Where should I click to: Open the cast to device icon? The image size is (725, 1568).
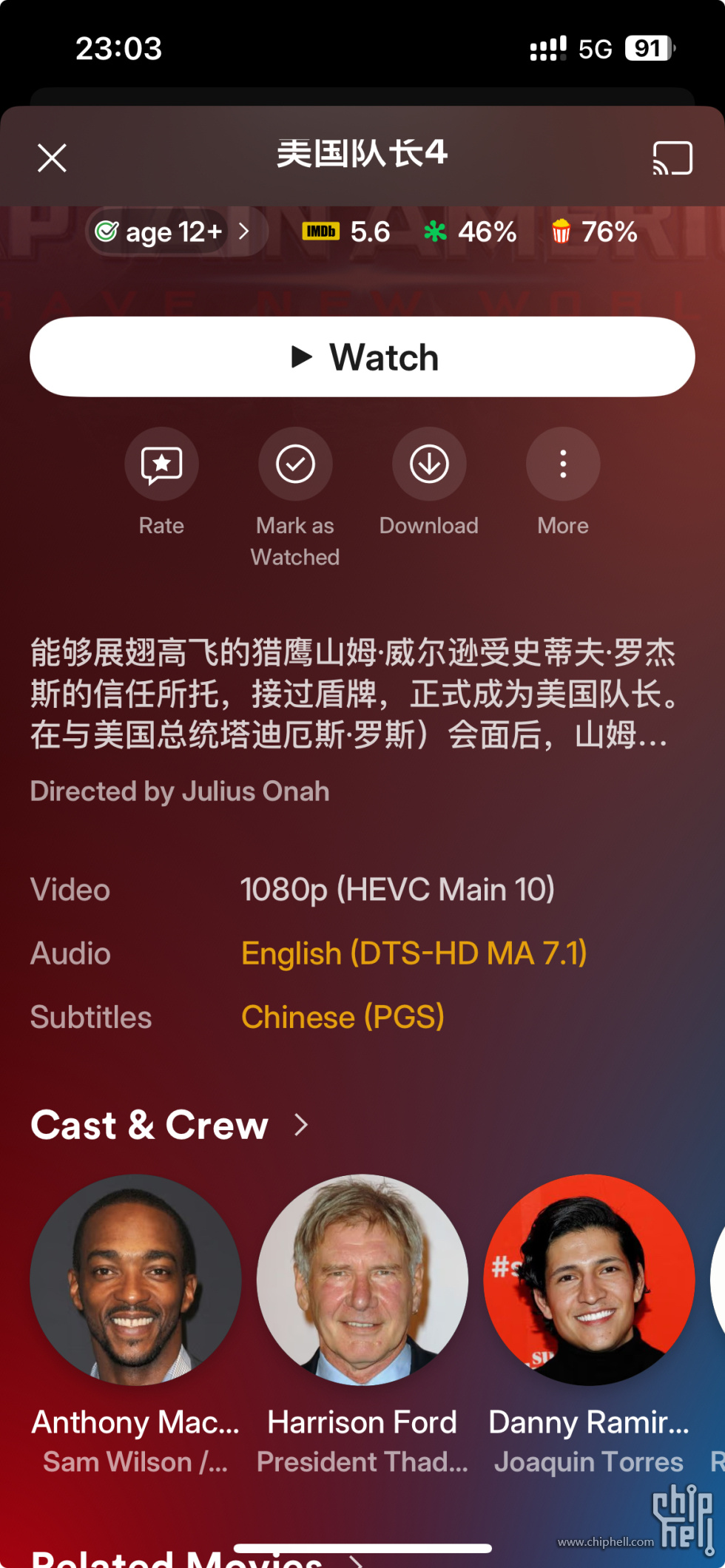pos(672,158)
